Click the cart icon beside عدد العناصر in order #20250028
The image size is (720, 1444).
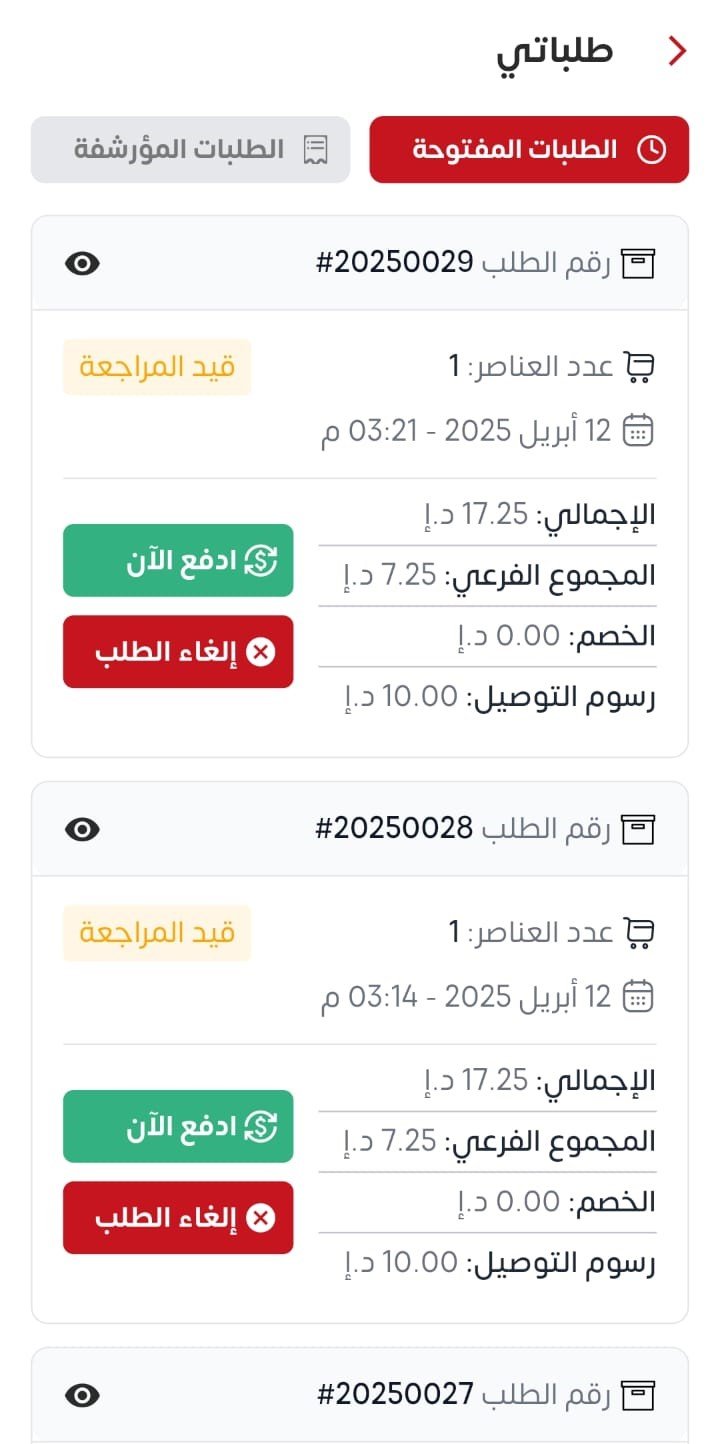tap(640, 930)
